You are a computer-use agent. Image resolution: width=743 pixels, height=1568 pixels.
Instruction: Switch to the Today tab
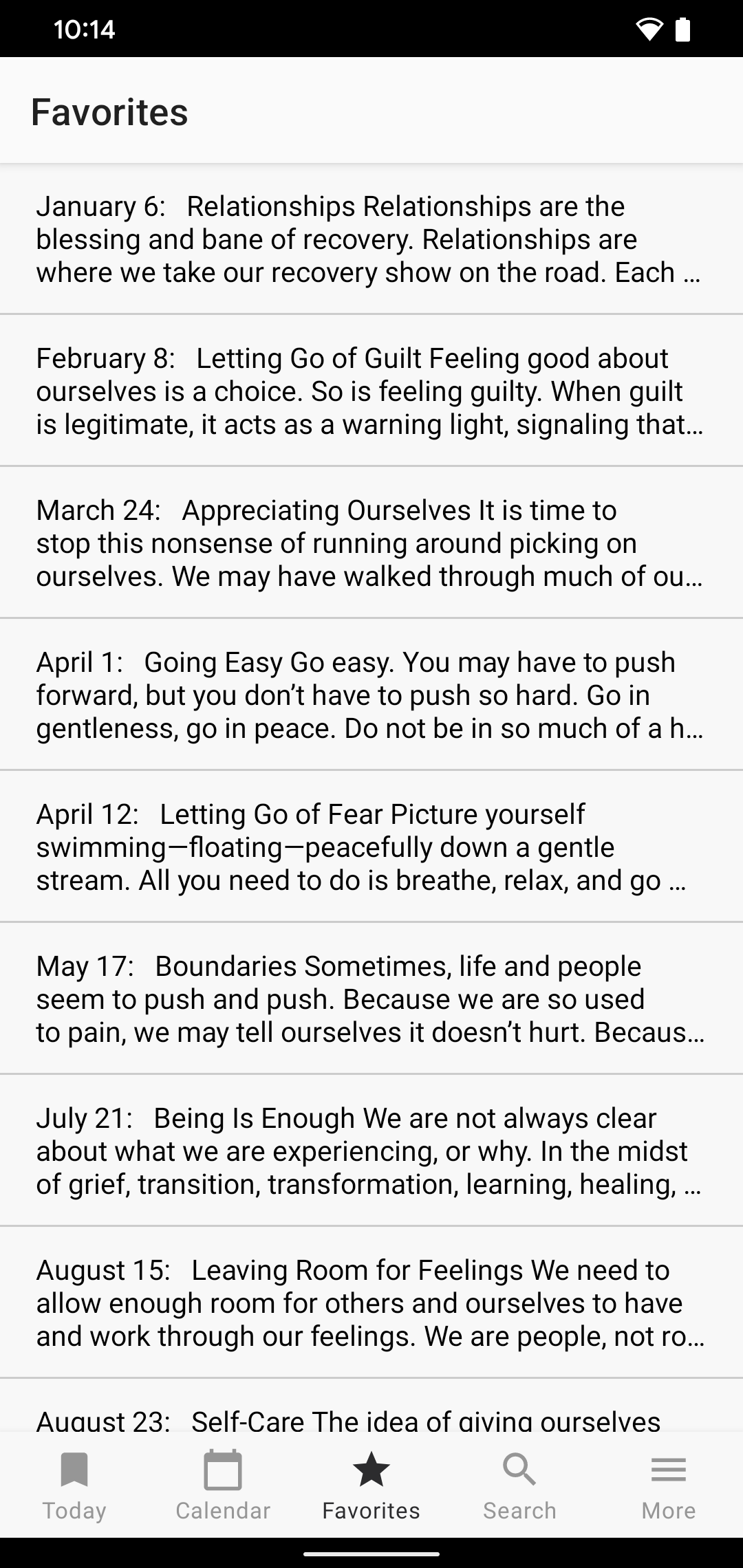pos(74,1485)
